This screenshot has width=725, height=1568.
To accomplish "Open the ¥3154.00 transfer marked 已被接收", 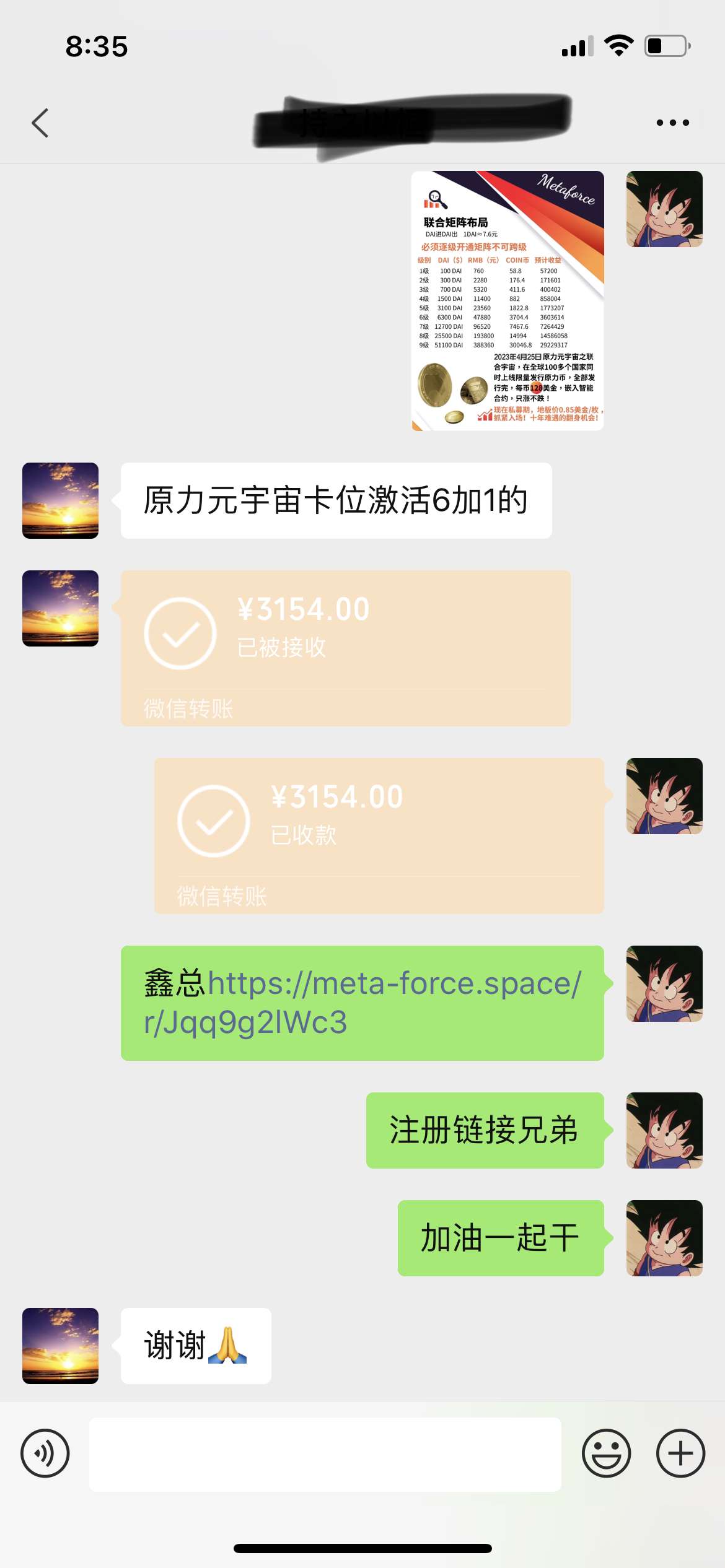I will pyautogui.click(x=345, y=647).
